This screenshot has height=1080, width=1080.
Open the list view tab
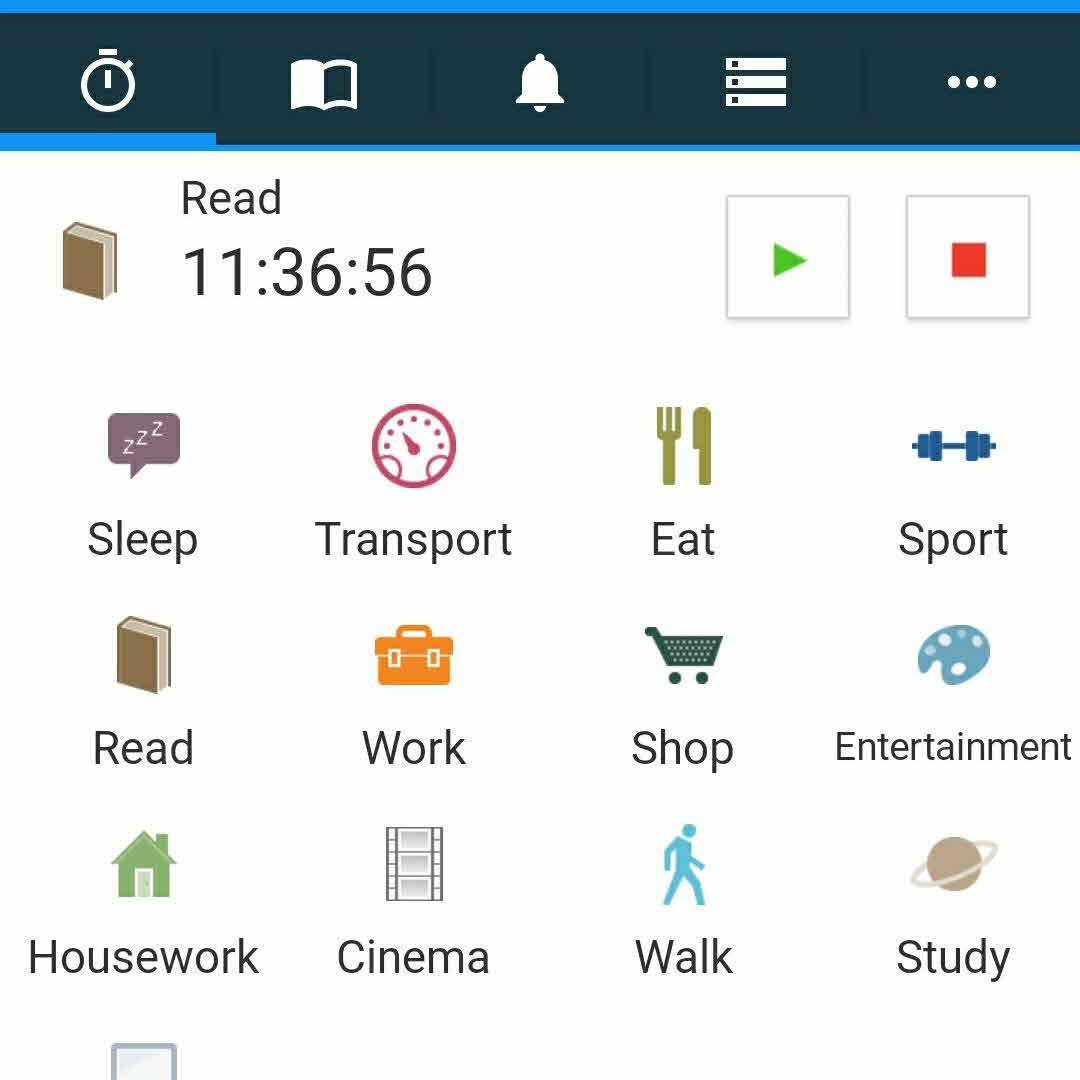(756, 81)
